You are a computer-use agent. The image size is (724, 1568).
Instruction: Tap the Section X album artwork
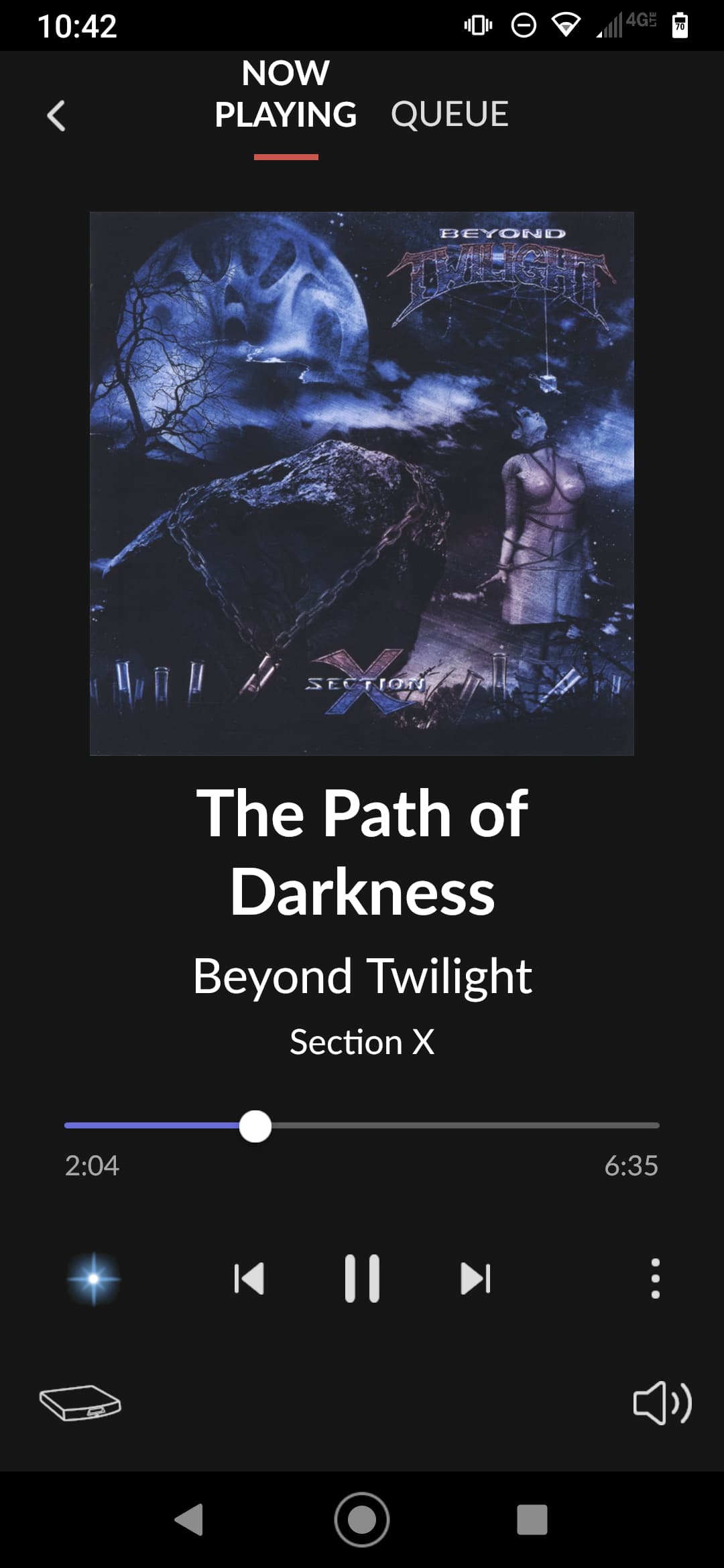tap(362, 484)
